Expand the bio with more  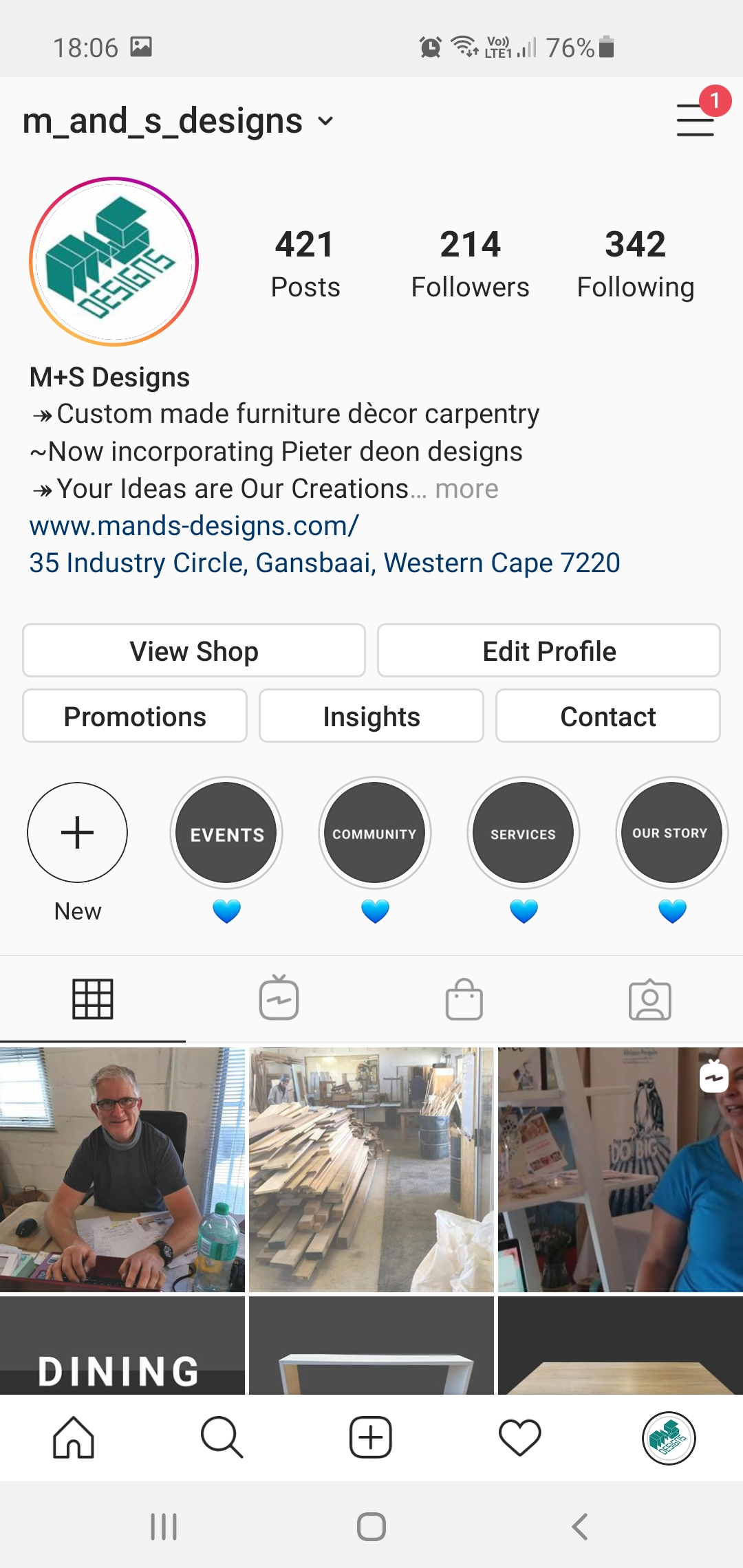(x=466, y=489)
